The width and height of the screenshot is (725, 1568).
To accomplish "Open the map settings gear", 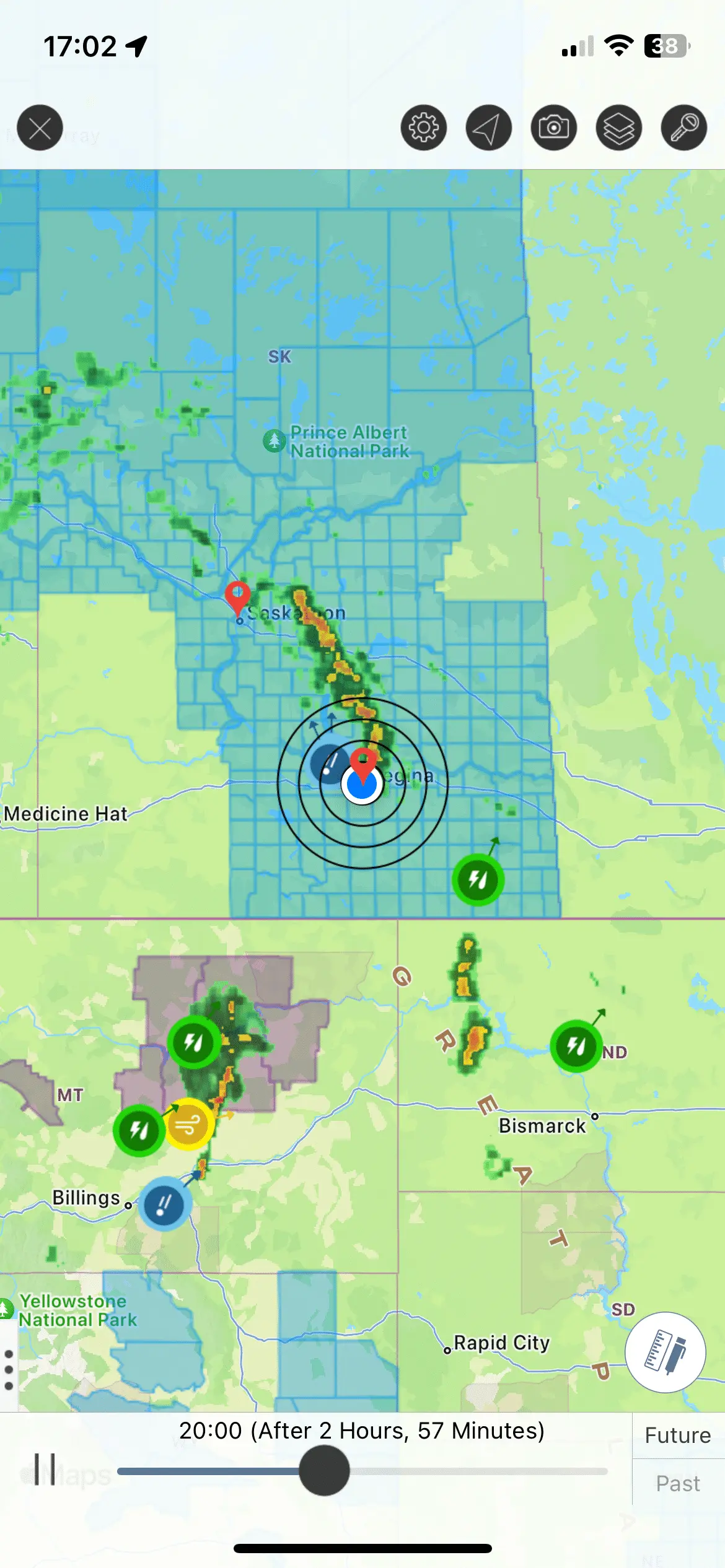I will point(424,128).
